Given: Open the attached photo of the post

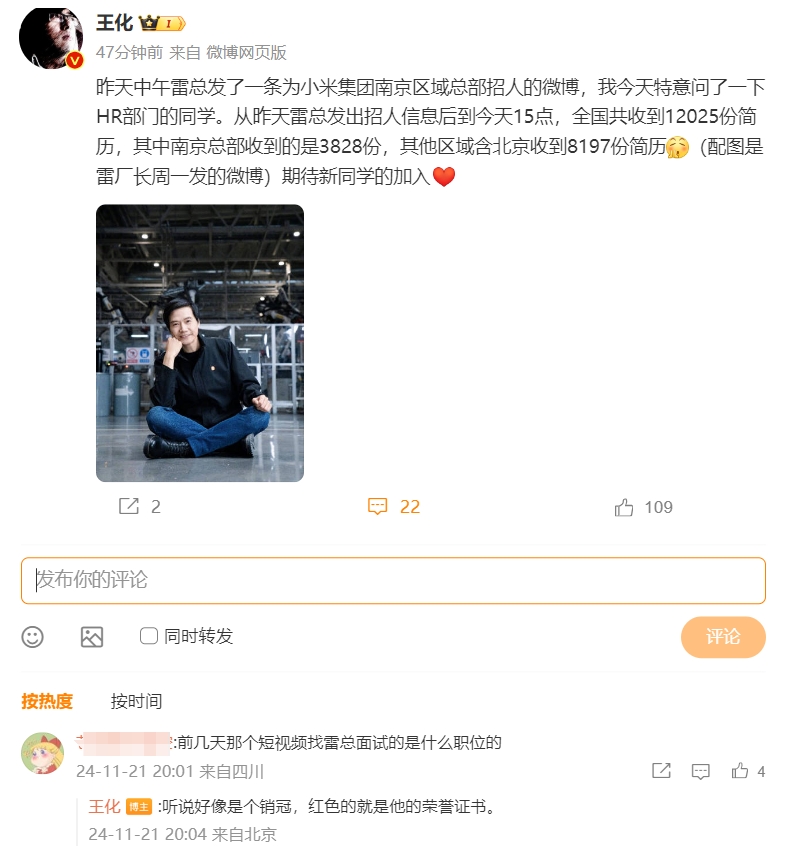Looking at the screenshot, I should (200, 343).
